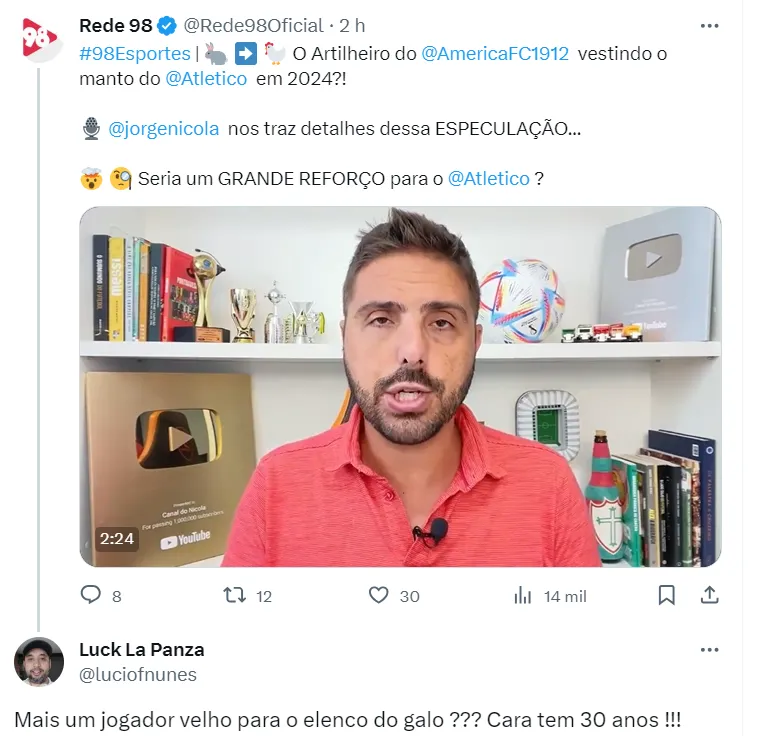The image size is (771, 736).
Task: Open the #98Esportes hashtag
Action: [135, 54]
